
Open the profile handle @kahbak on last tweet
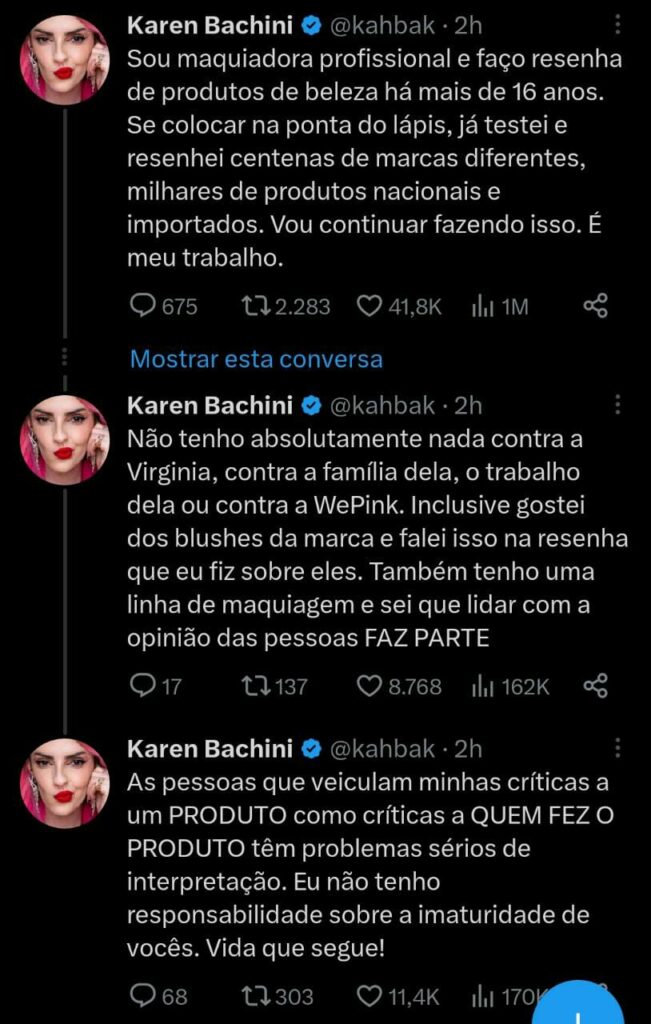(x=382, y=748)
